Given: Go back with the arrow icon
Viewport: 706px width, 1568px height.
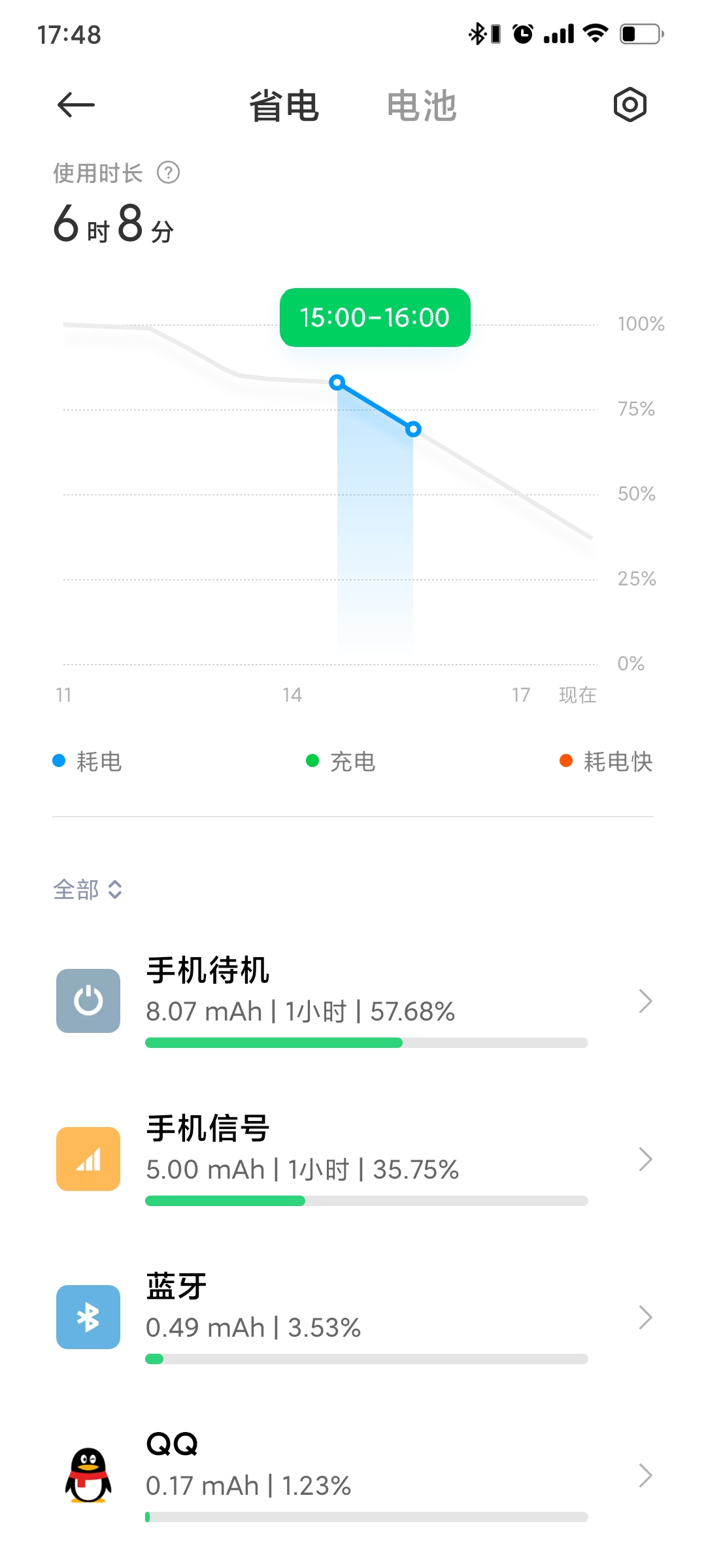Looking at the screenshot, I should 76,105.
